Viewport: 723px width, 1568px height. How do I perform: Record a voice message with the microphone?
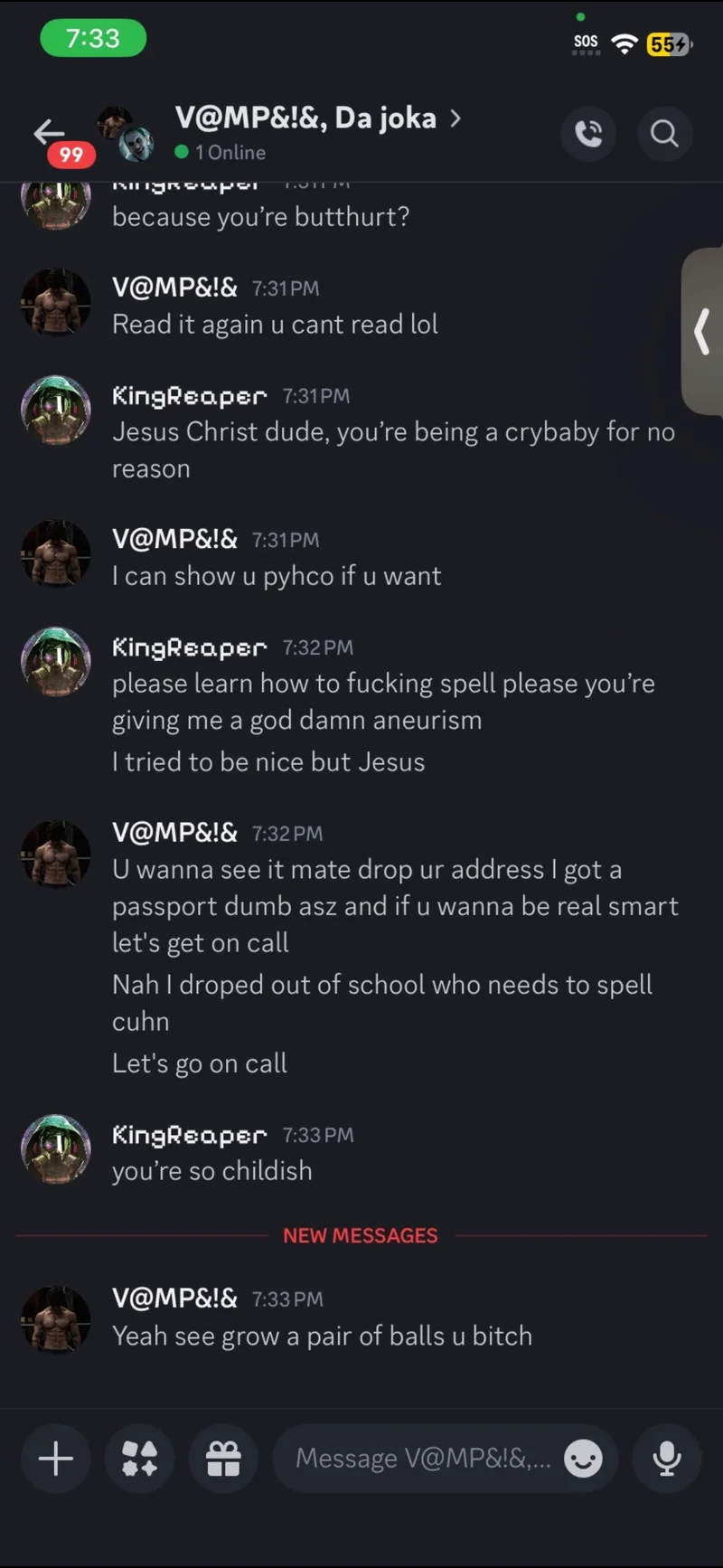pos(667,1458)
